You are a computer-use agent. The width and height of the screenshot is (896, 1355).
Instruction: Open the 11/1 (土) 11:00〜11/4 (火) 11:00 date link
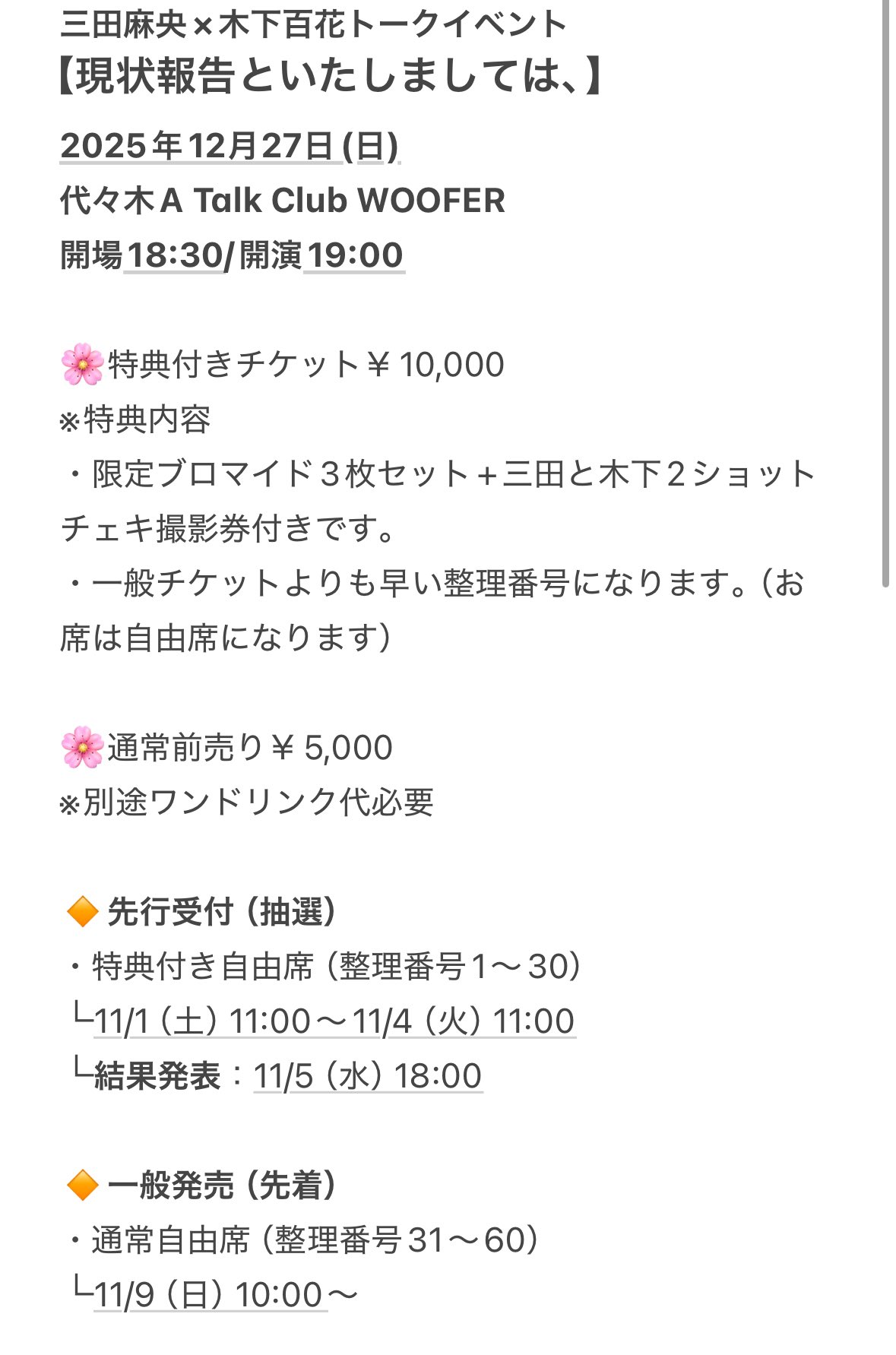[334, 1021]
